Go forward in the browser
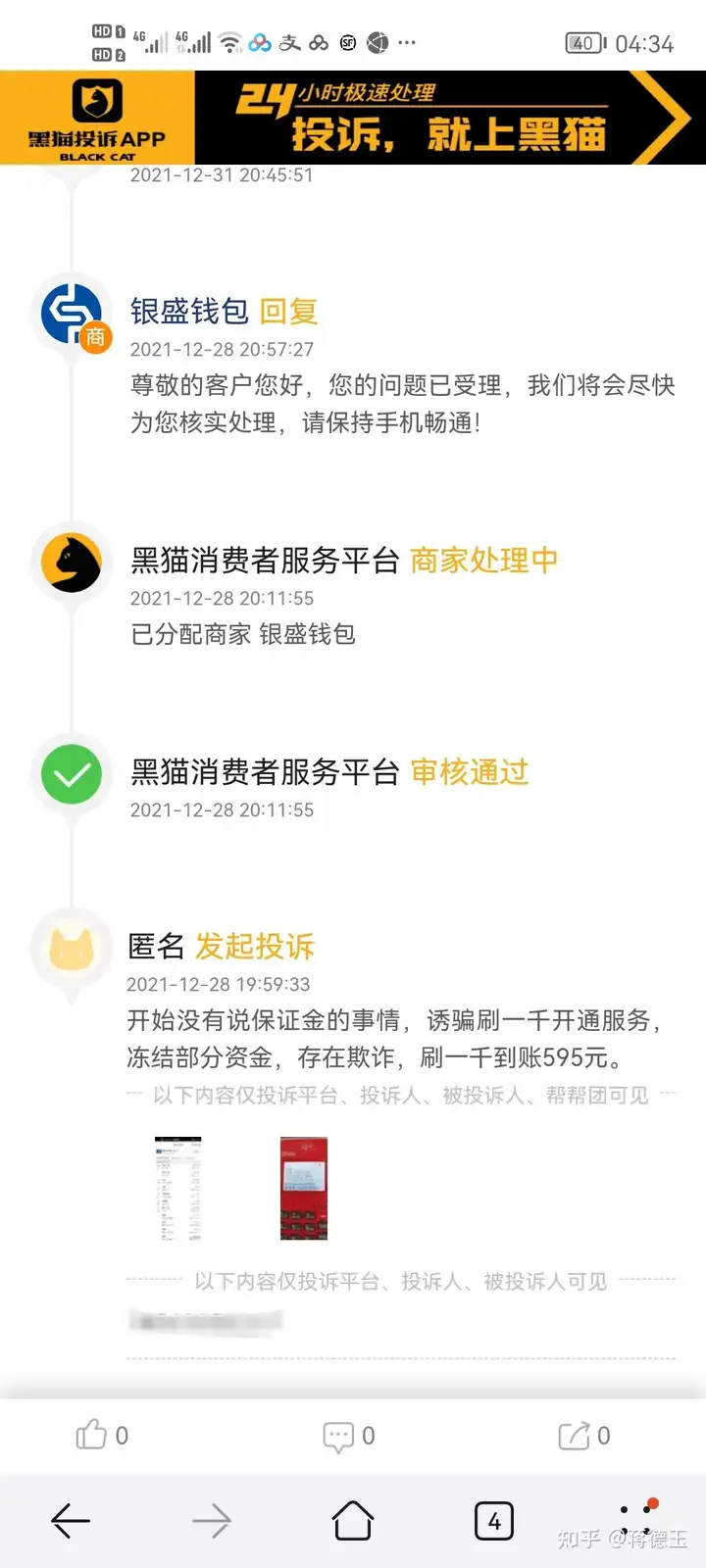 click(x=212, y=1521)
